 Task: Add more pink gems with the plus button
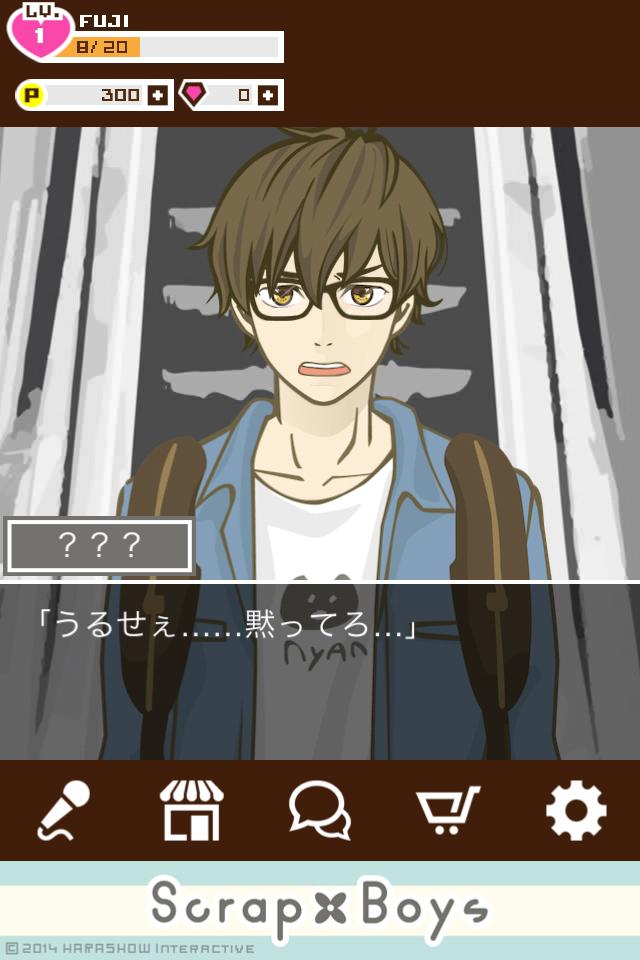(267, 95)
